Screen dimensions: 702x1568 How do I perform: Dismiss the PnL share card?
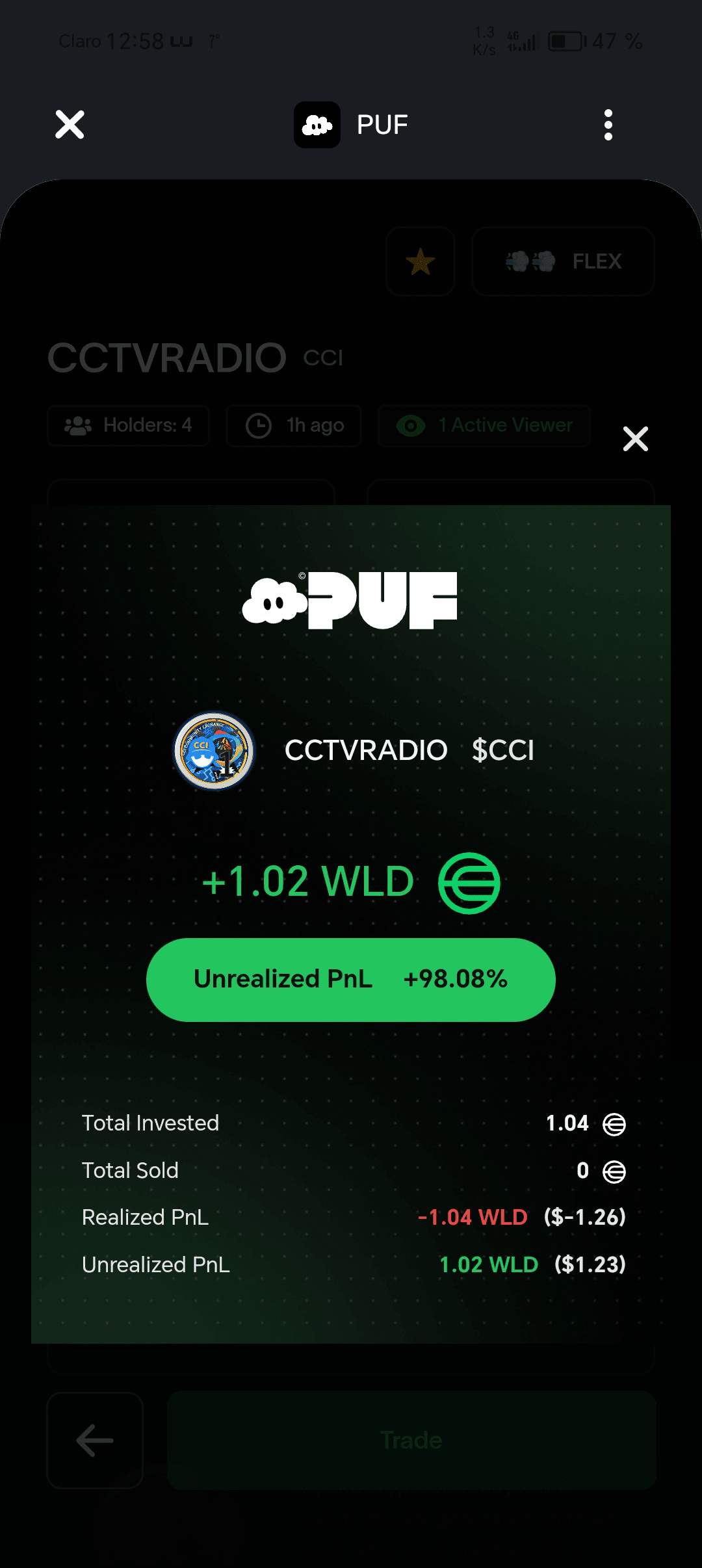635,439
